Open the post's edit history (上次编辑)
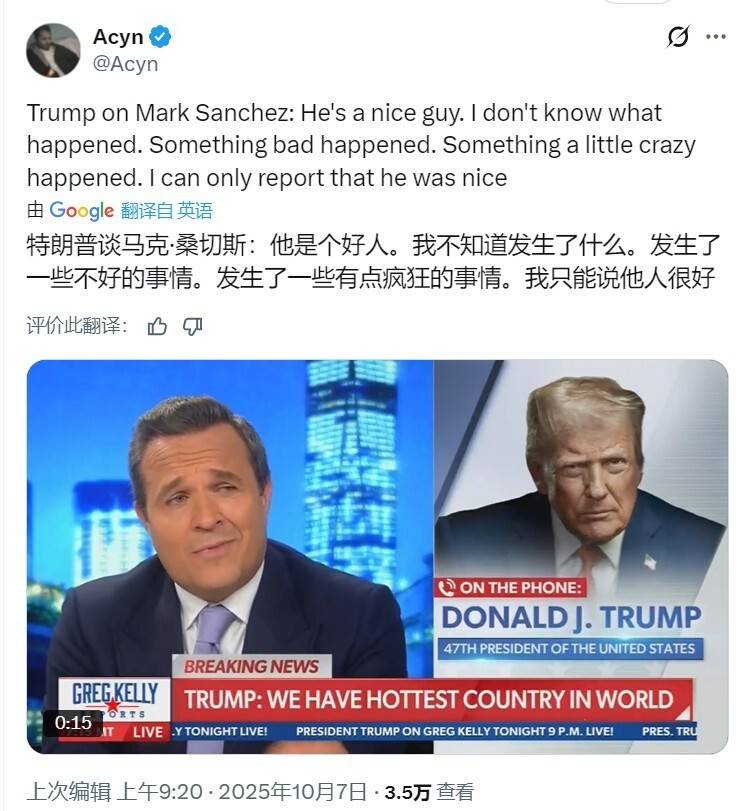The width and height of the screenshot is (745, 811). coord(68,791)
